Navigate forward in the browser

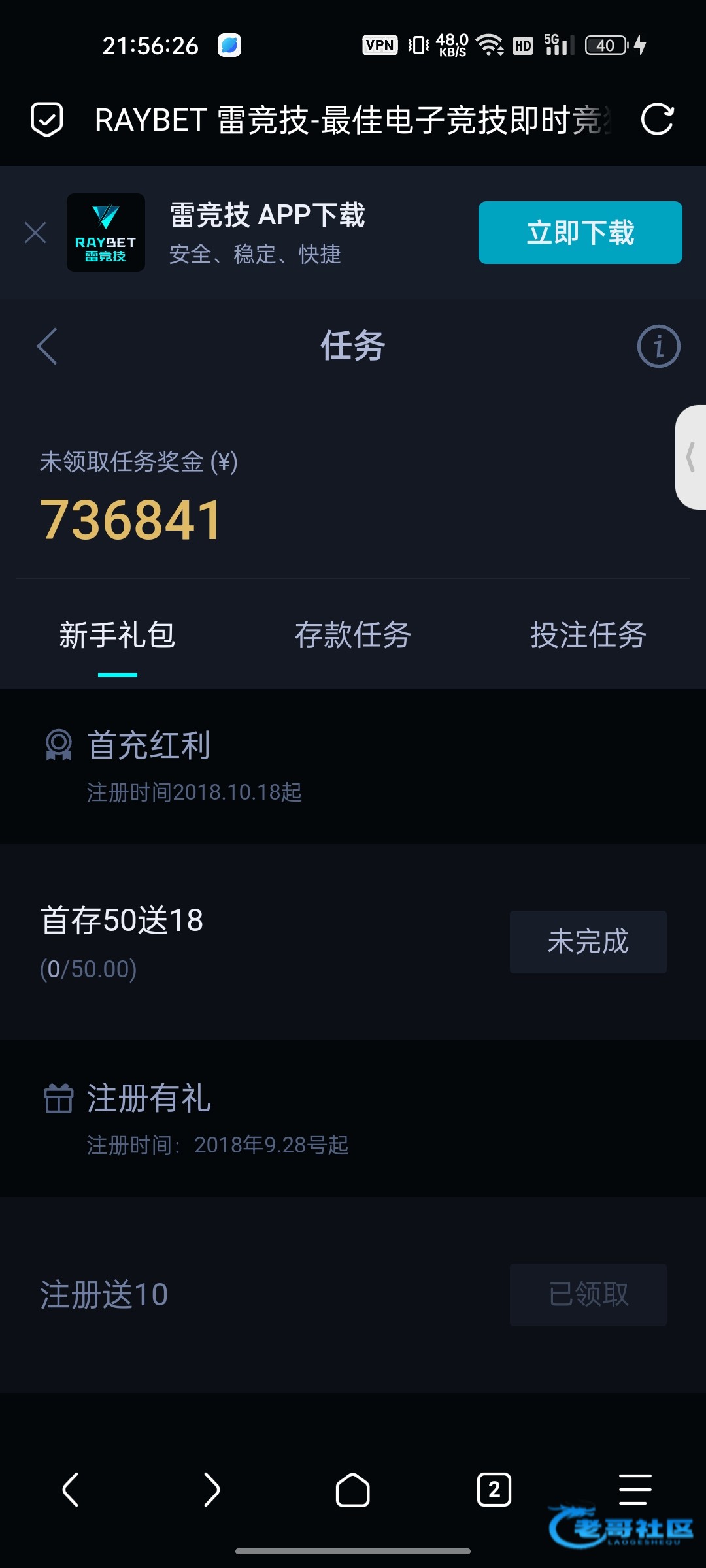click(x=212, y=1490)
